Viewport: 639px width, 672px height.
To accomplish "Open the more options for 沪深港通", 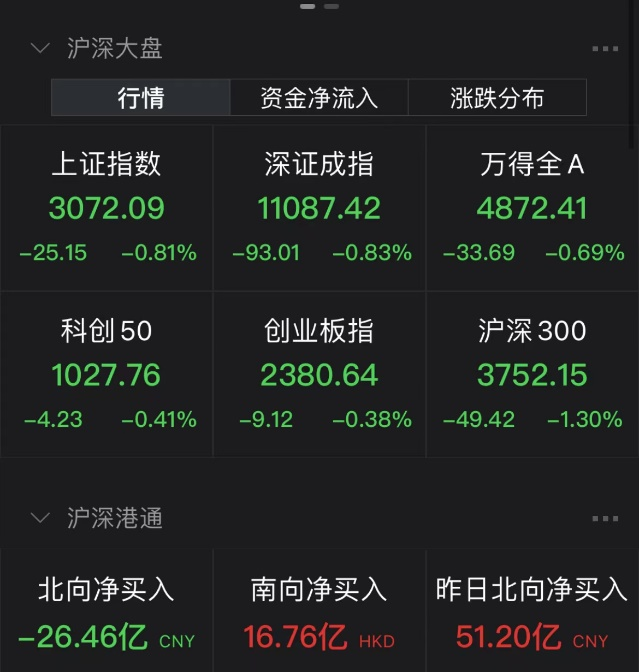I will tap(605, 519).
